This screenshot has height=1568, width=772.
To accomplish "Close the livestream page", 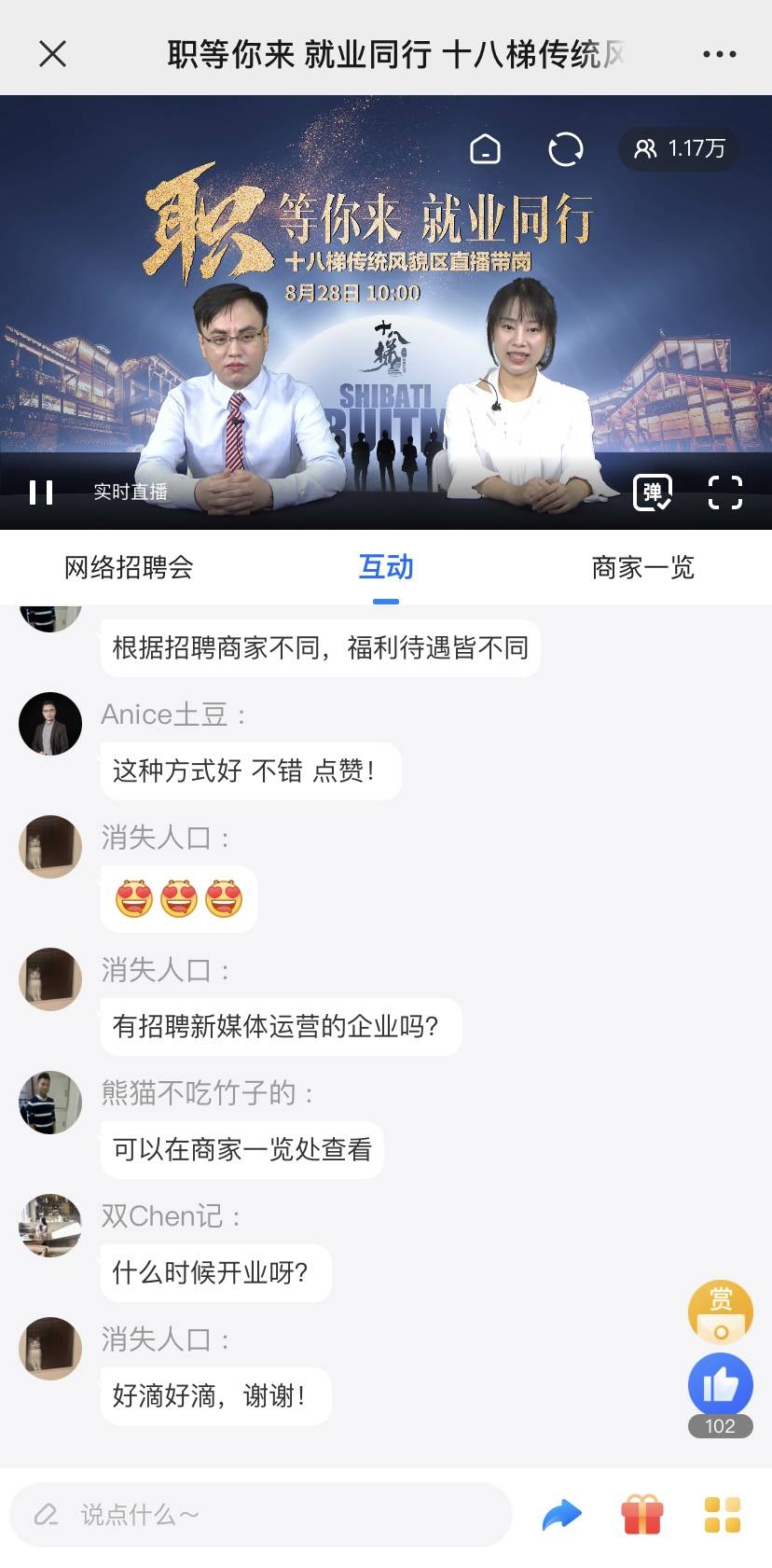I will coord(53,54).
